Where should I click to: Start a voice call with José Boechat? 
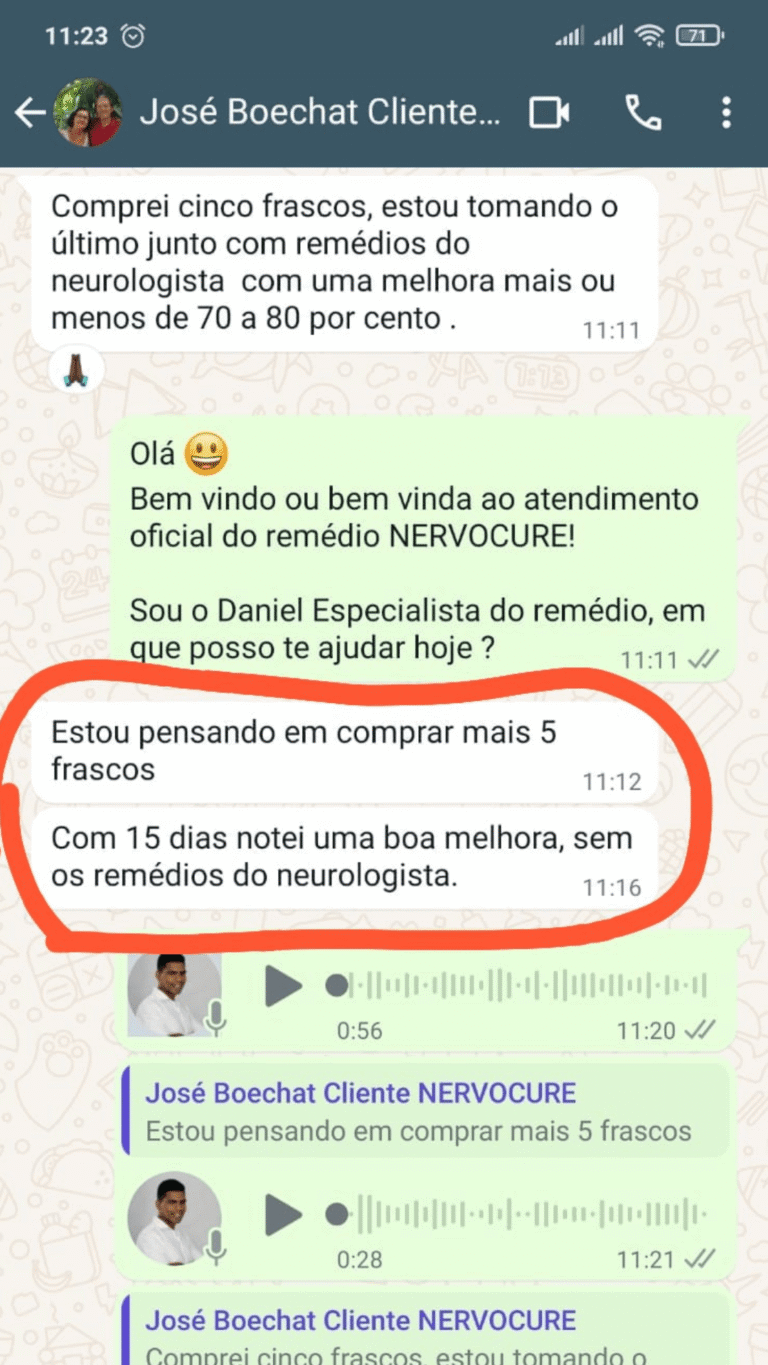click(x=644, y=112)
